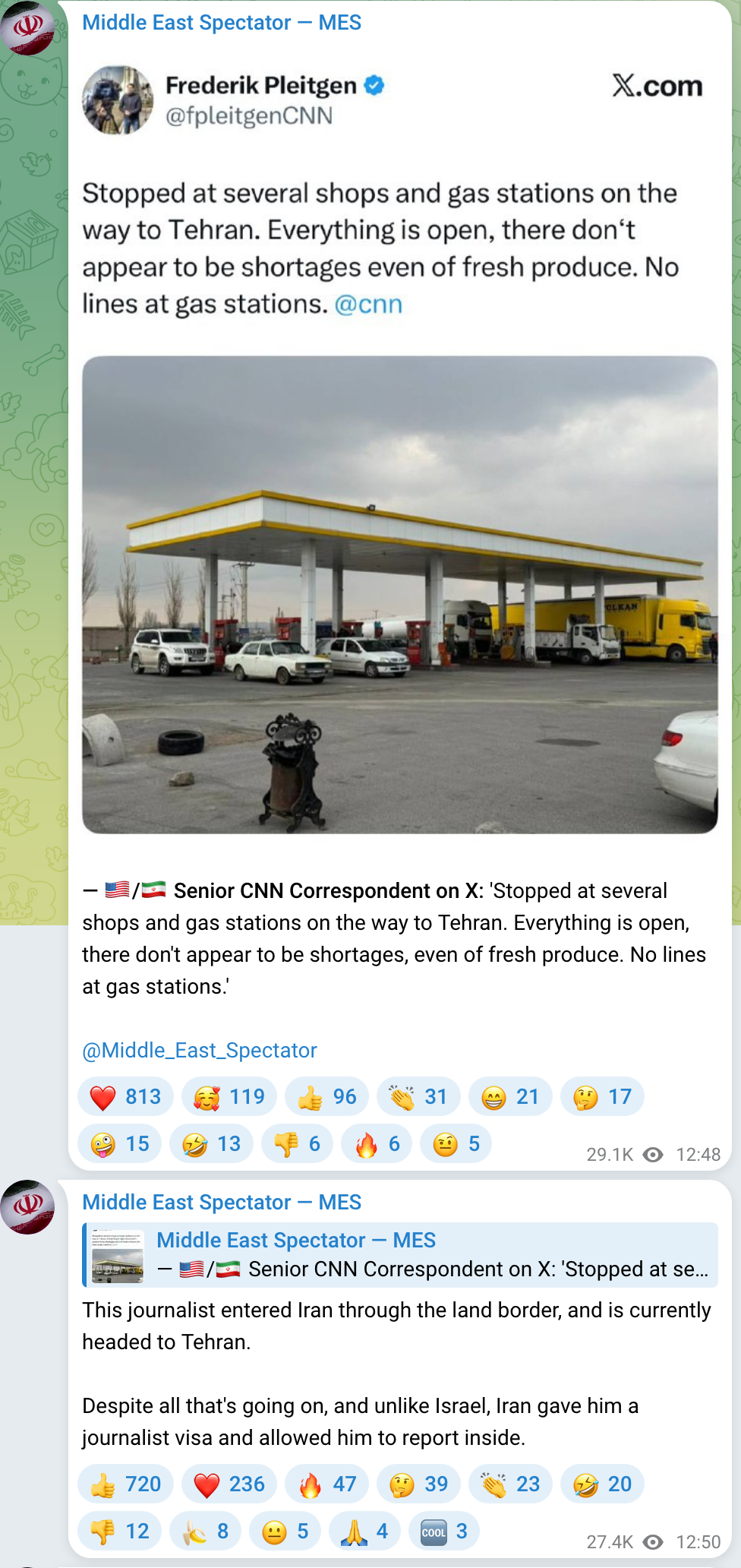The width and height of the screenshot is (741, 1568).
Task: Add fire reaction showing 6 on first post
Action: coord(377,1144)
